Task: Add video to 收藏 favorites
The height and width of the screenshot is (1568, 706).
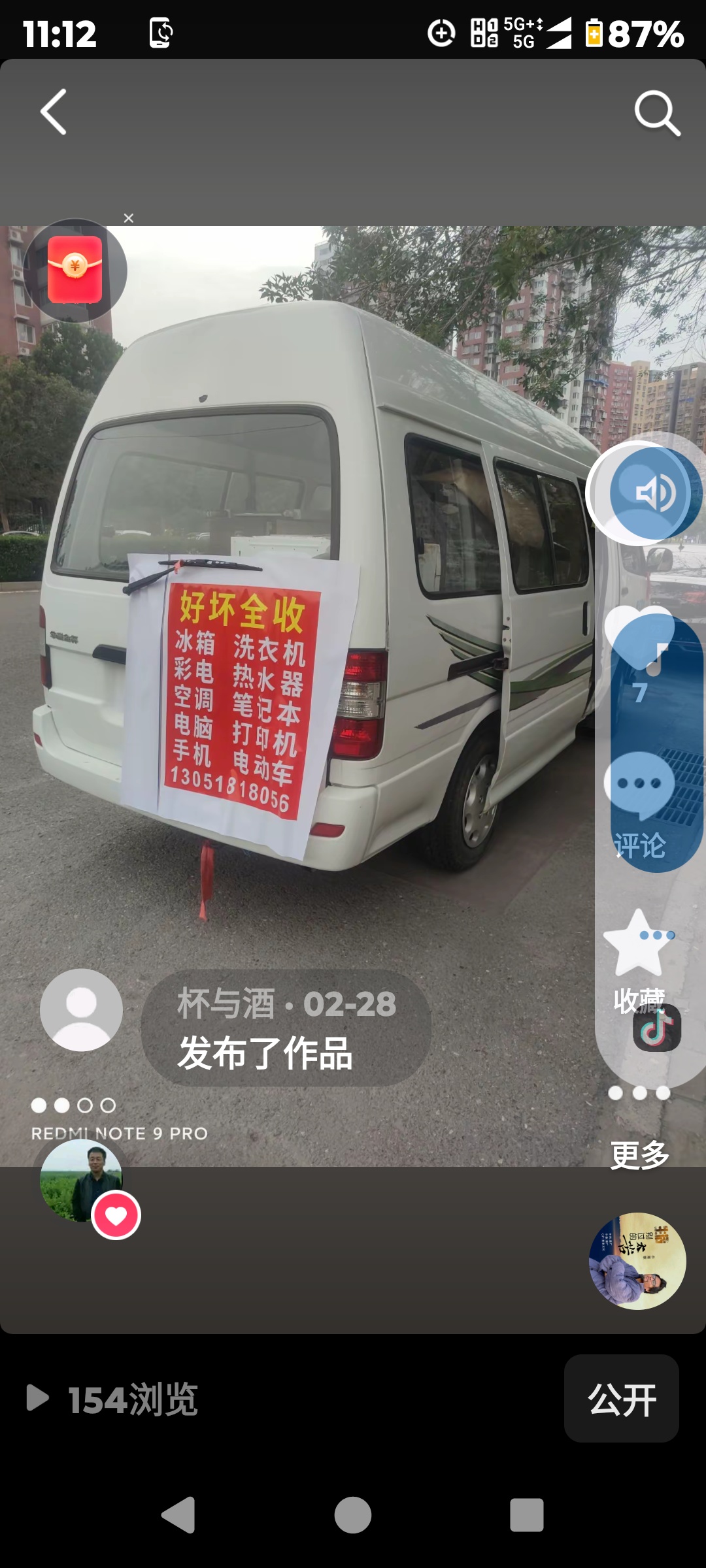Action: coord(637,944)
